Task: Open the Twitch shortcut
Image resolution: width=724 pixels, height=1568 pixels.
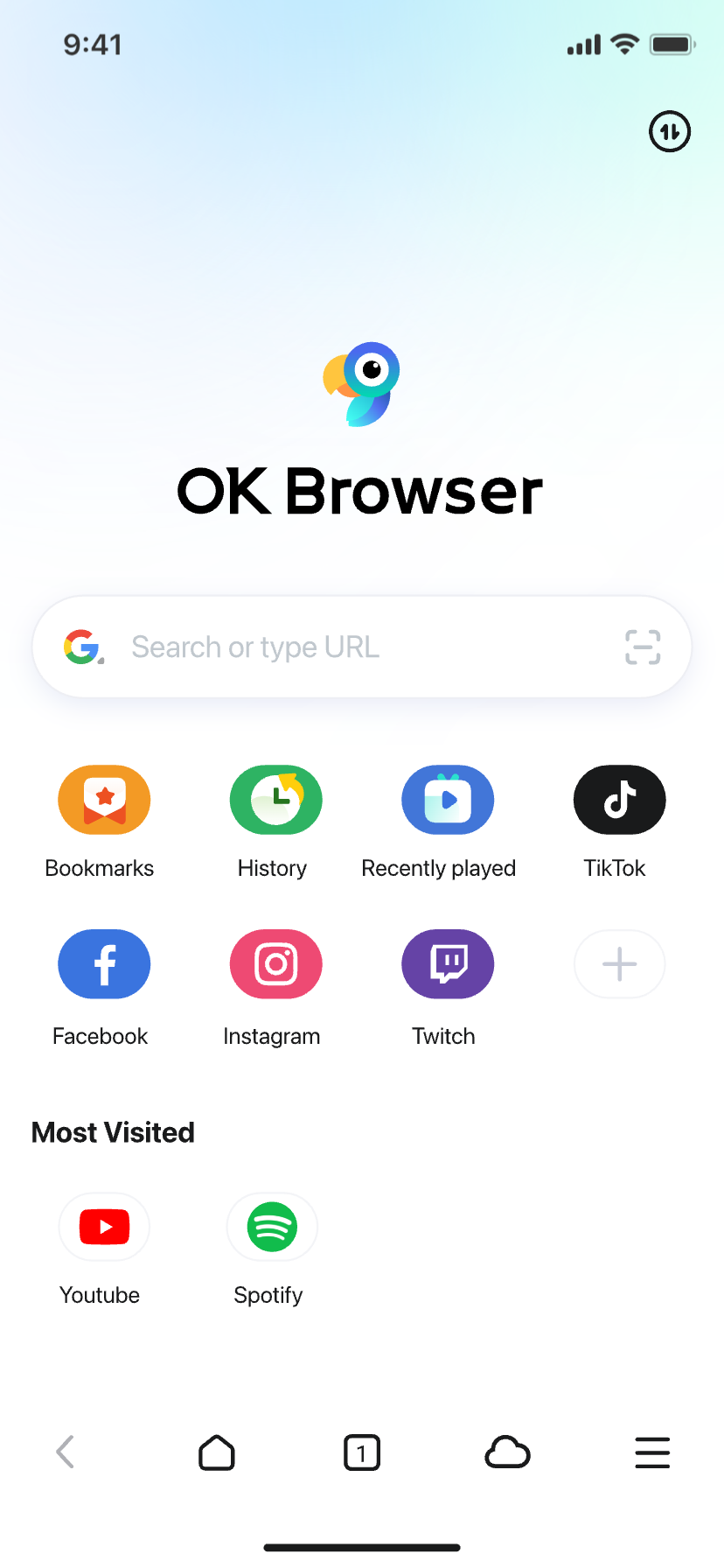Action: pos(448,963)
